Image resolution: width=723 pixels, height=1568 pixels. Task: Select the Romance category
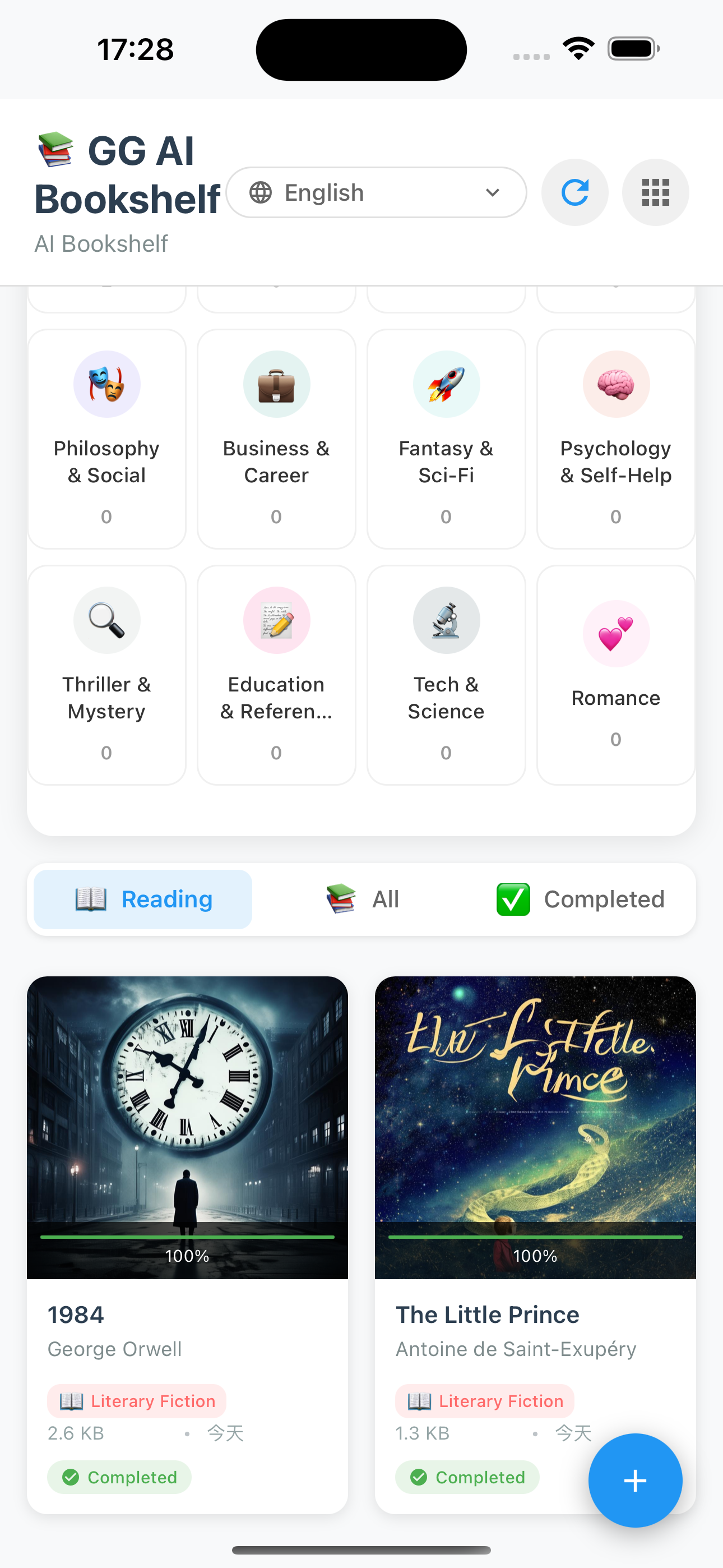tap(615, 675)
